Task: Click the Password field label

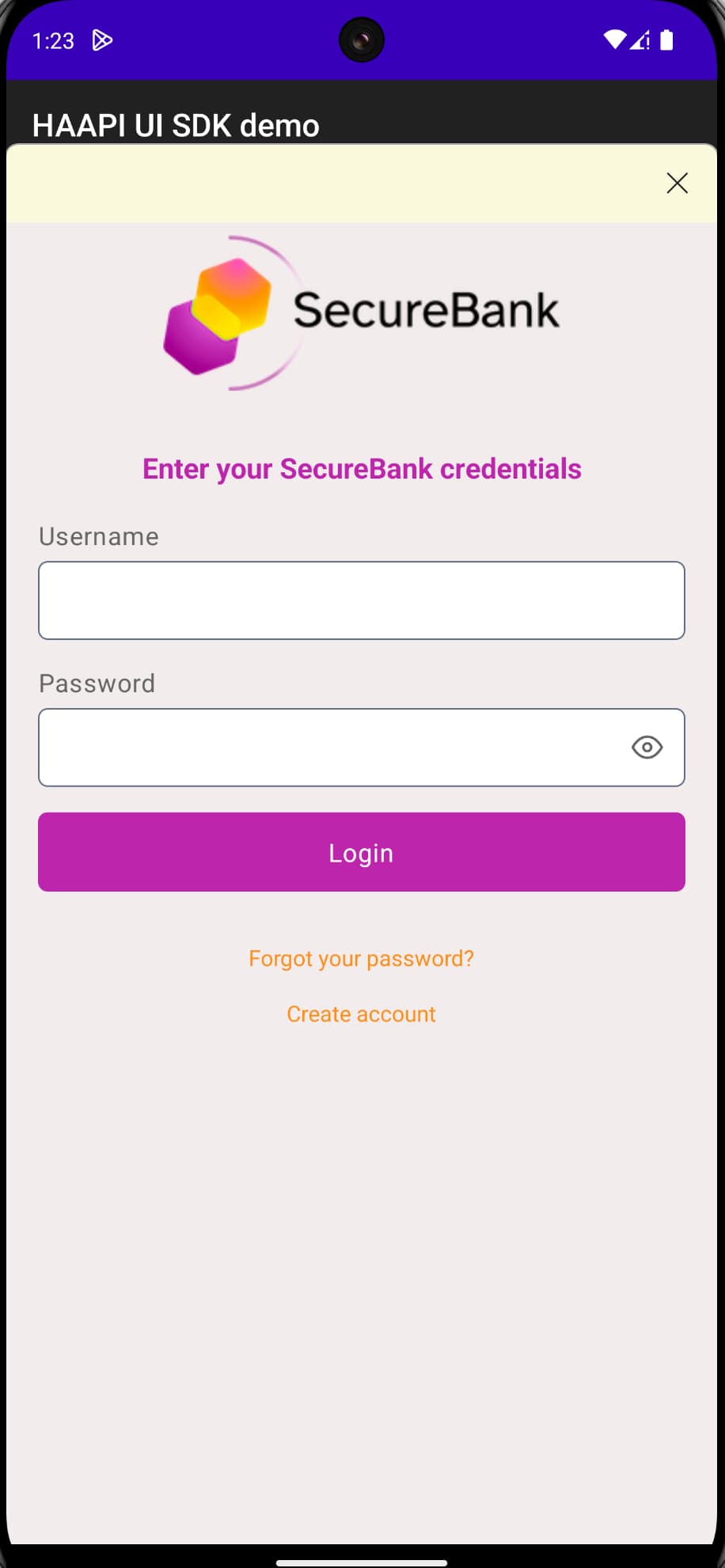Action: pos(97,684)
